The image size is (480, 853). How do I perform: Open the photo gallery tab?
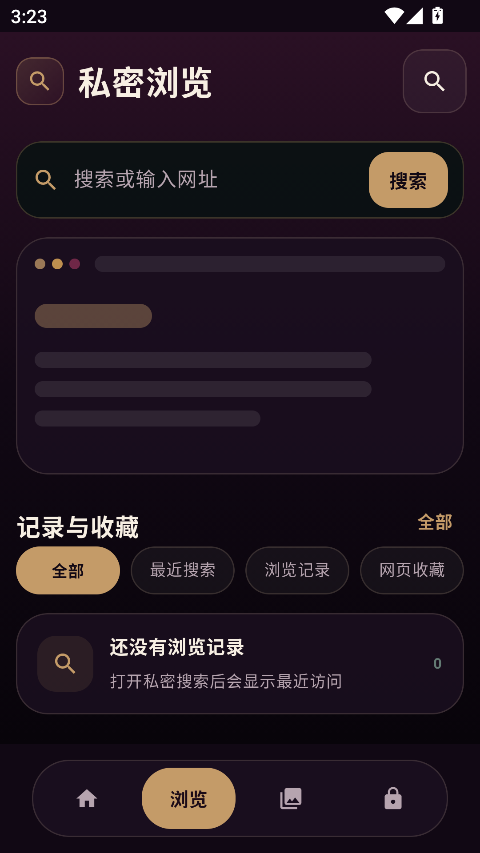[291, 799]
